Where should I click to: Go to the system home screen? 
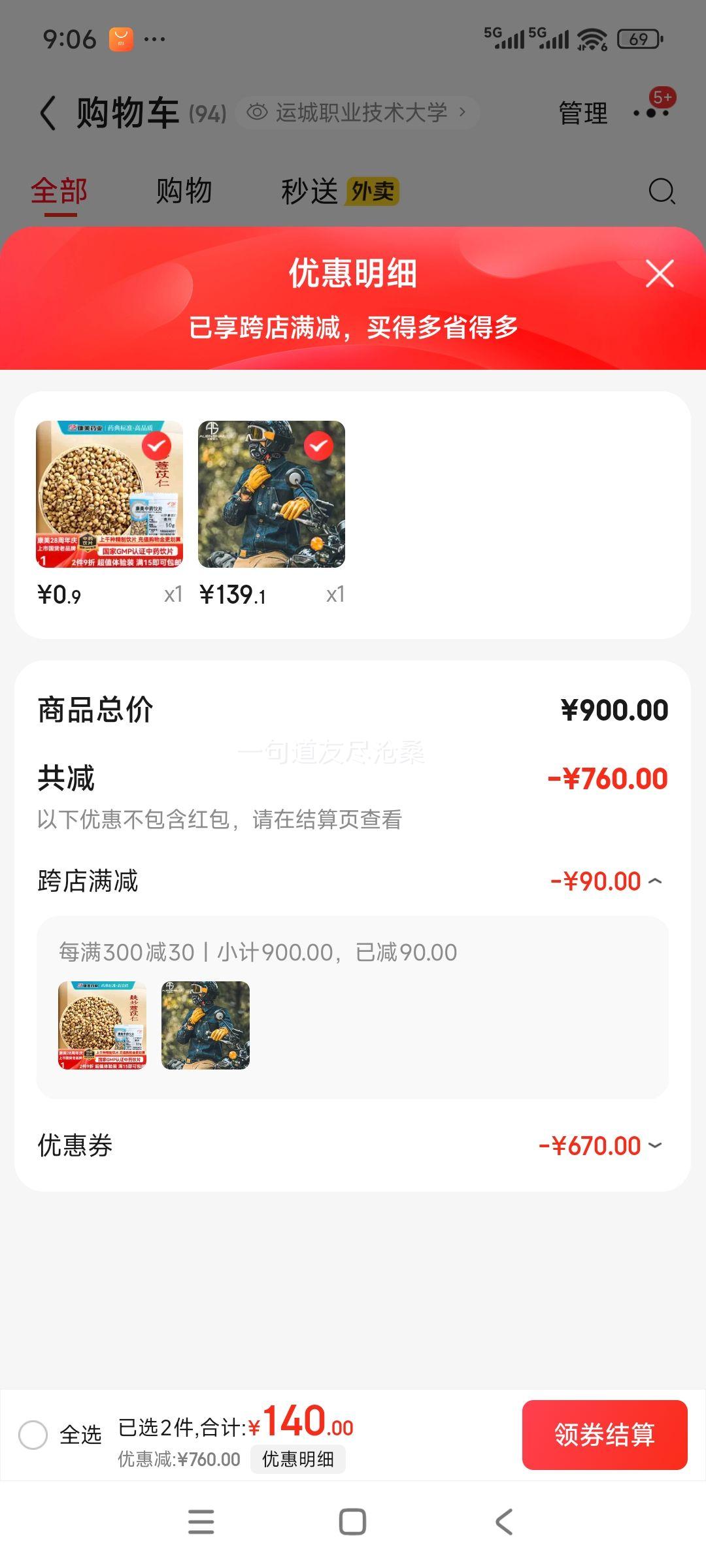[352, 1522]
